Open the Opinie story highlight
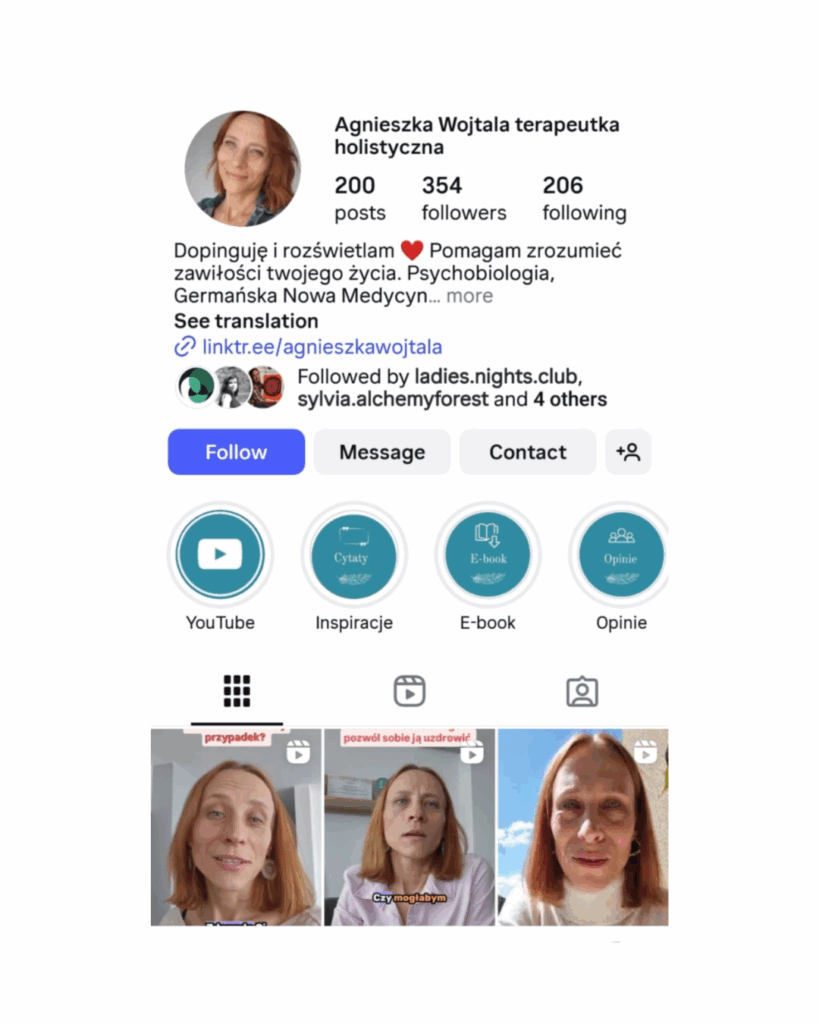 coord(621,555)
